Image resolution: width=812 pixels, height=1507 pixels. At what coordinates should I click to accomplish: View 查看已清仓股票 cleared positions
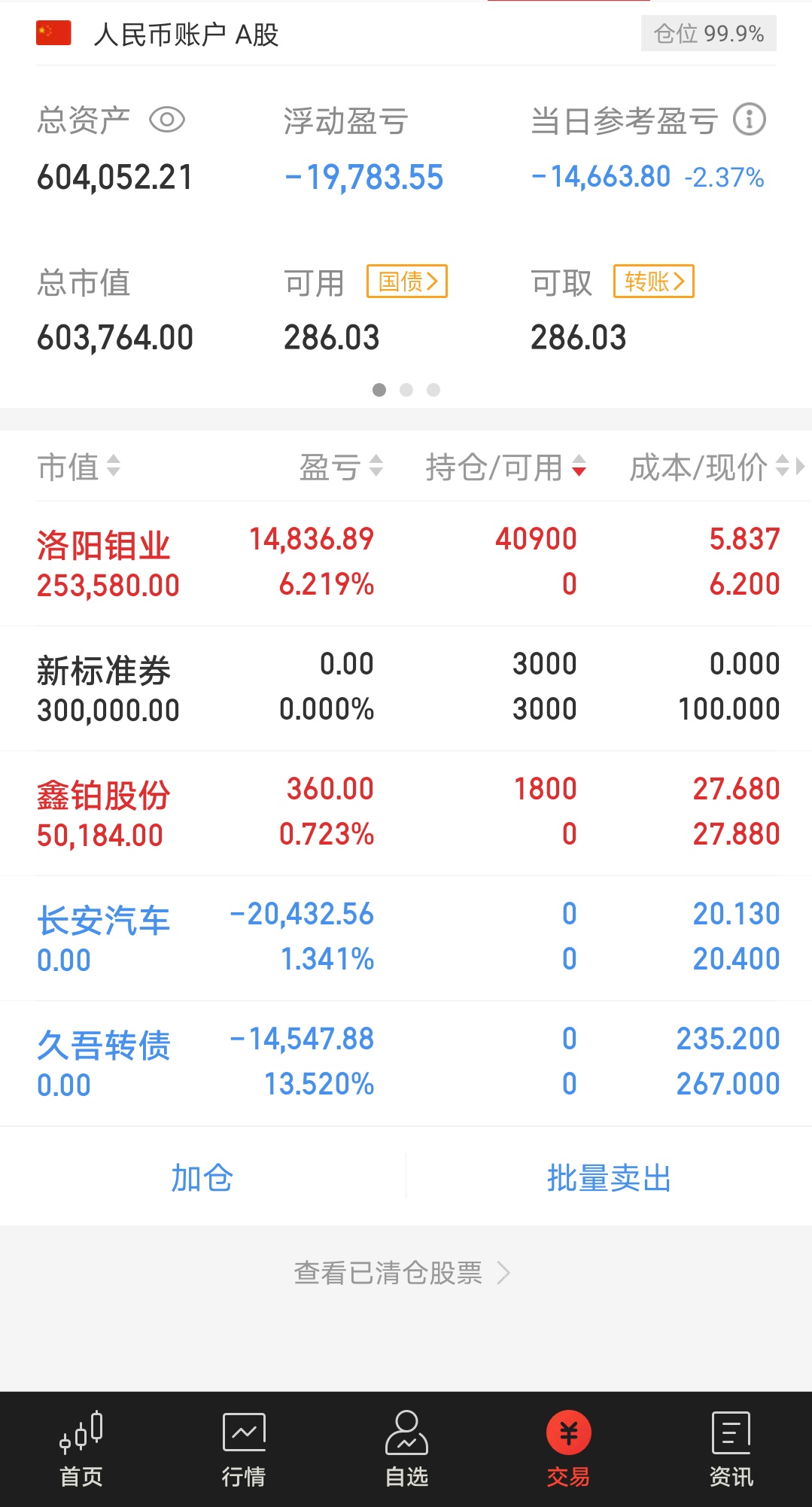click(x=403, y=1273)
